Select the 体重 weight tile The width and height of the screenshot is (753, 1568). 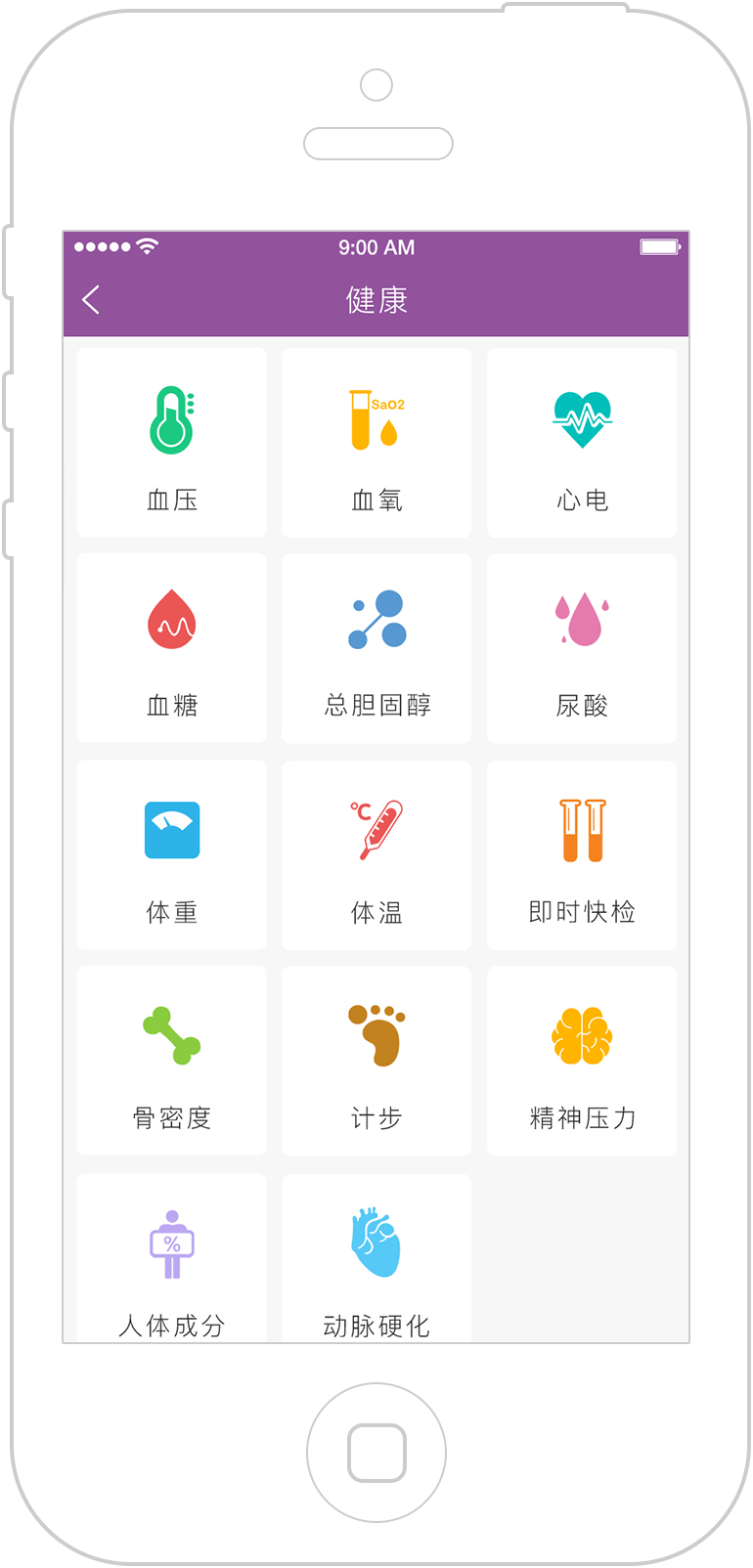[x=172, y=854]
